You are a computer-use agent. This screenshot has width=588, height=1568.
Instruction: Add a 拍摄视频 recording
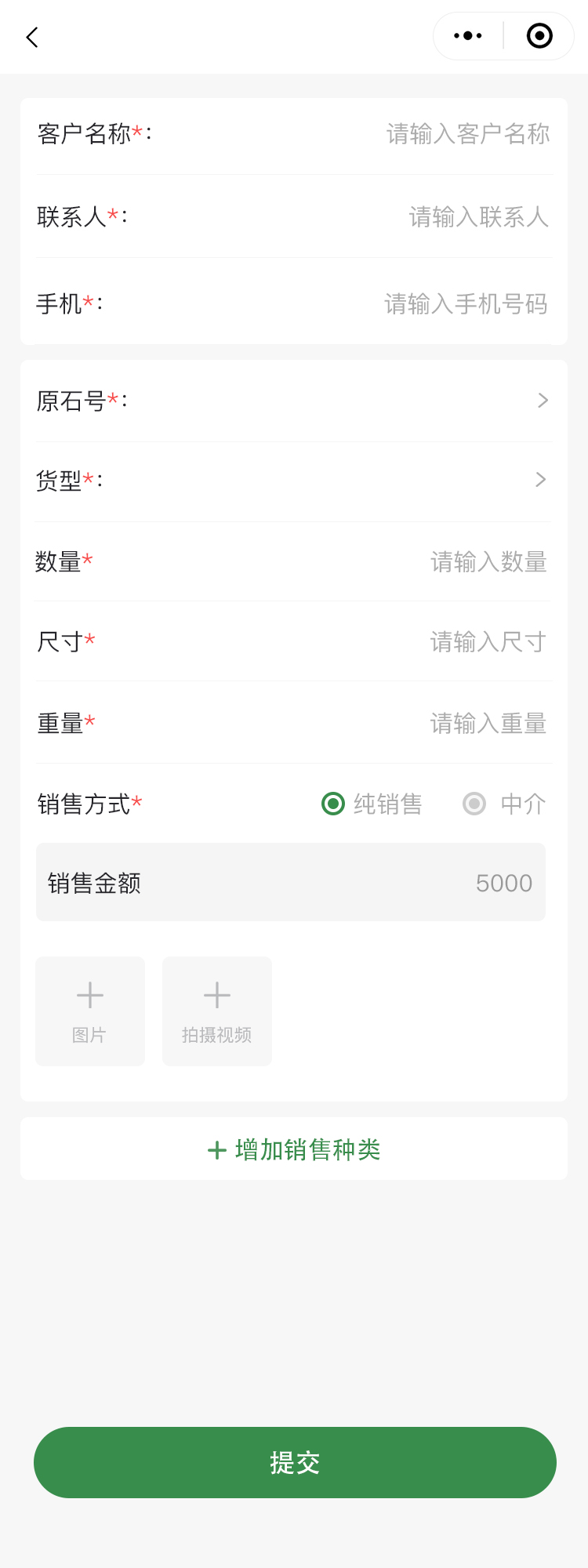pyautogui.click(x=217, y=1011)
